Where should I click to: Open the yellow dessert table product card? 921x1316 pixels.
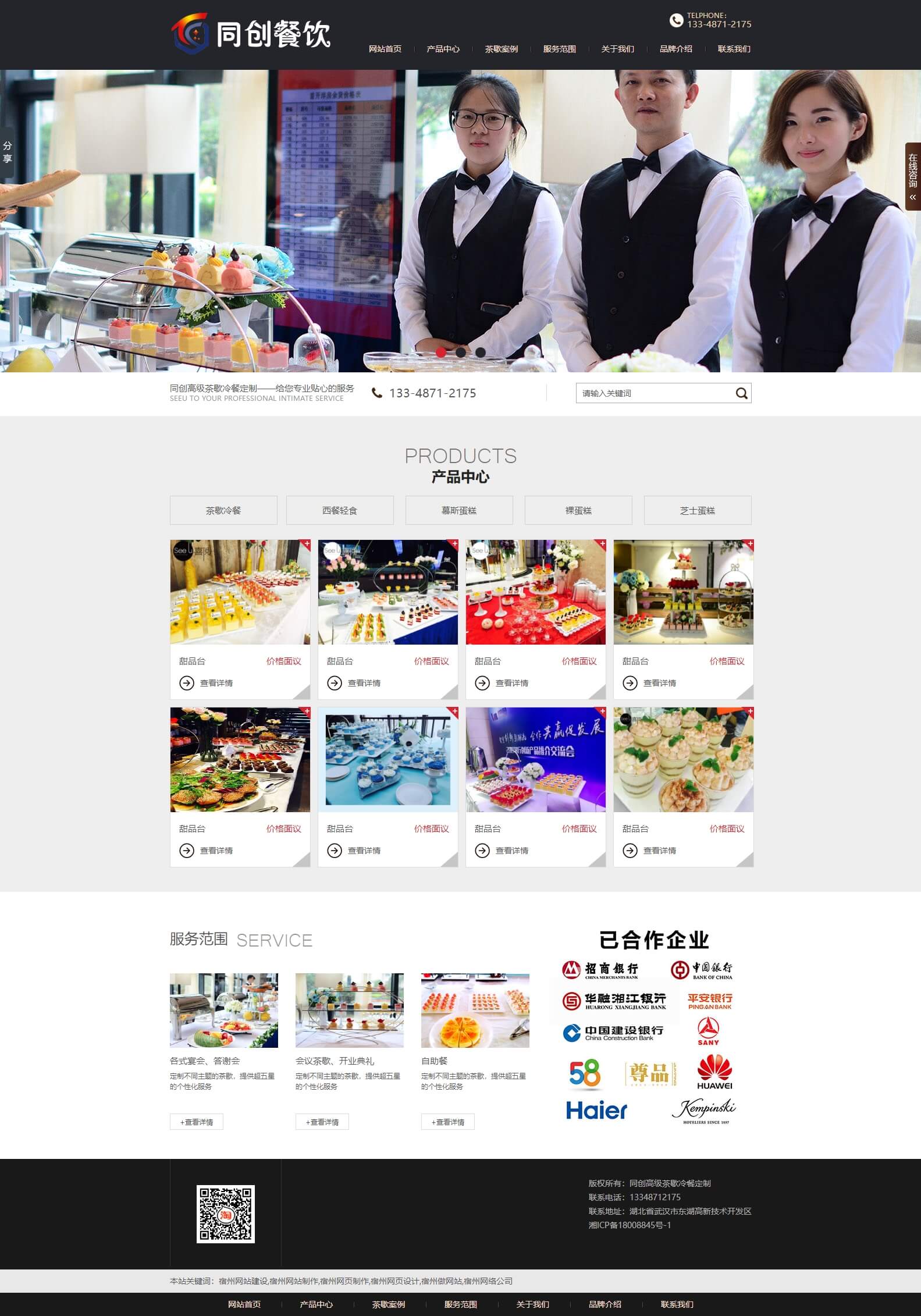(240, 592)
